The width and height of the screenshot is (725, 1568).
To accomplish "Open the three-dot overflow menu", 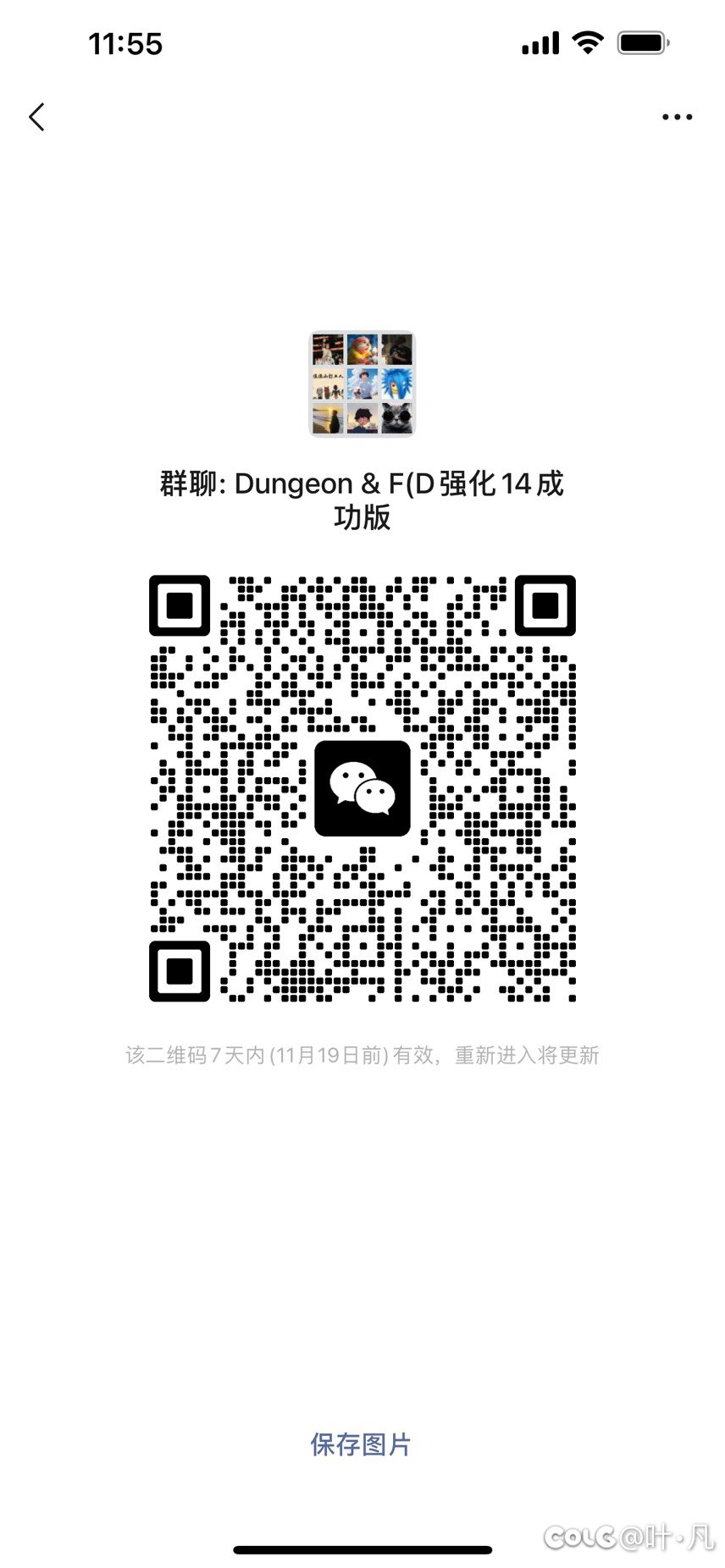I will click(677, 117).
